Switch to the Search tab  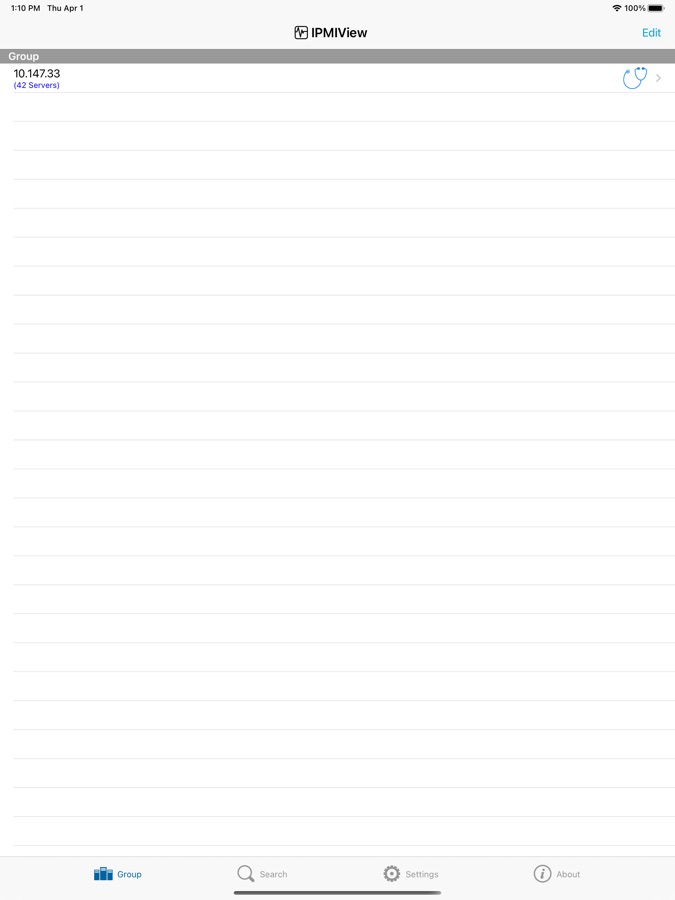click(x=262, y=874)
